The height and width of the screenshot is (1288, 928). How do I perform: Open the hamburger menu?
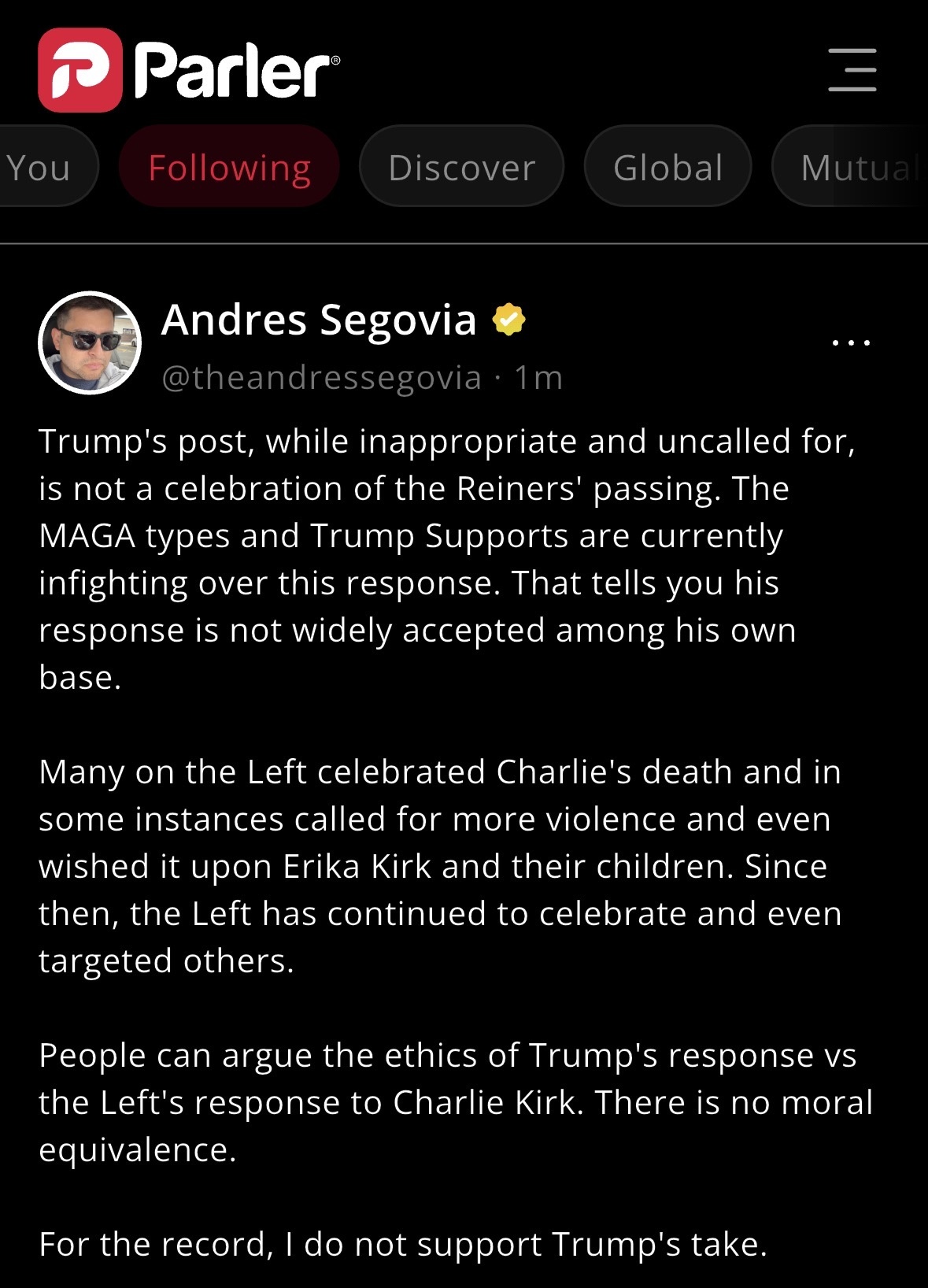(852, 70)
